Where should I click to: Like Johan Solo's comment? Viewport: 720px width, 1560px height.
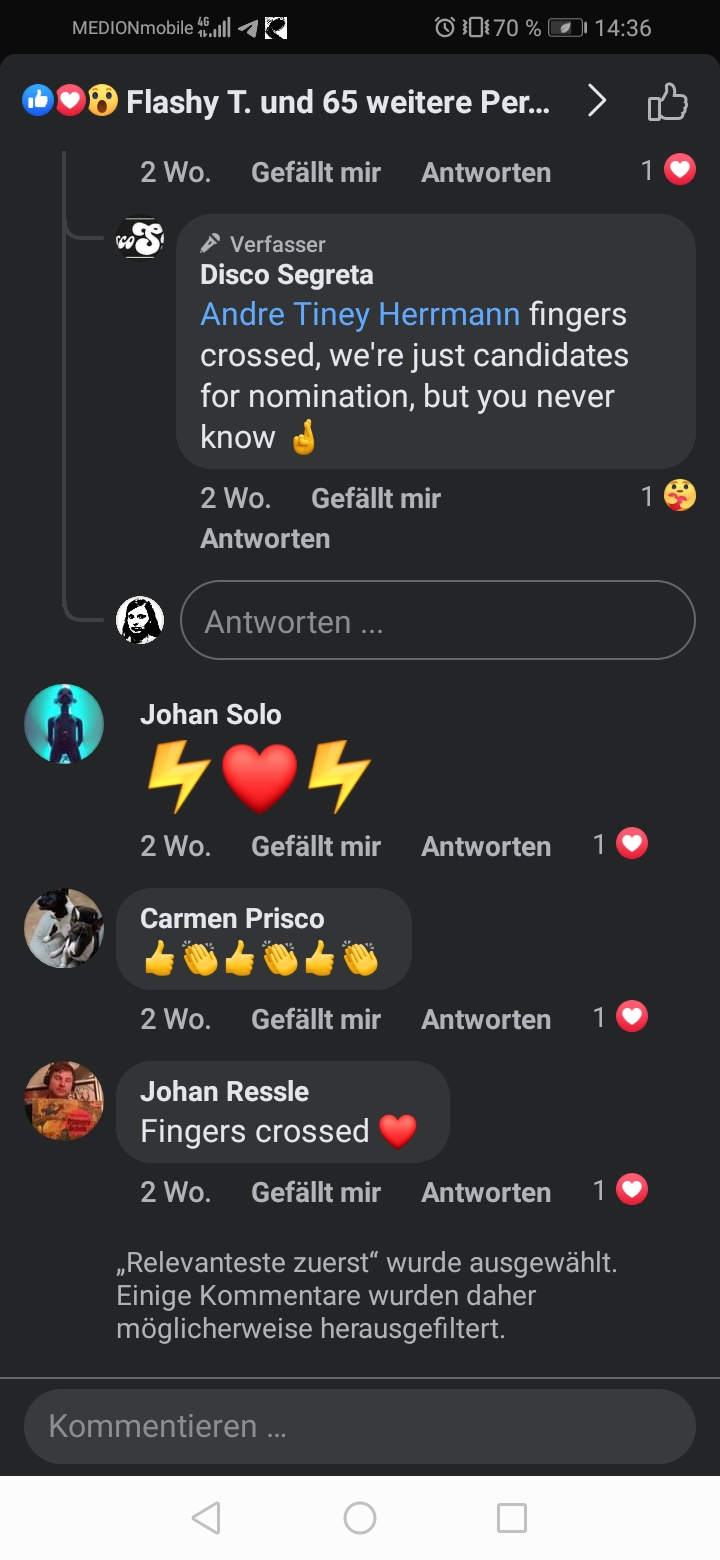315,846
